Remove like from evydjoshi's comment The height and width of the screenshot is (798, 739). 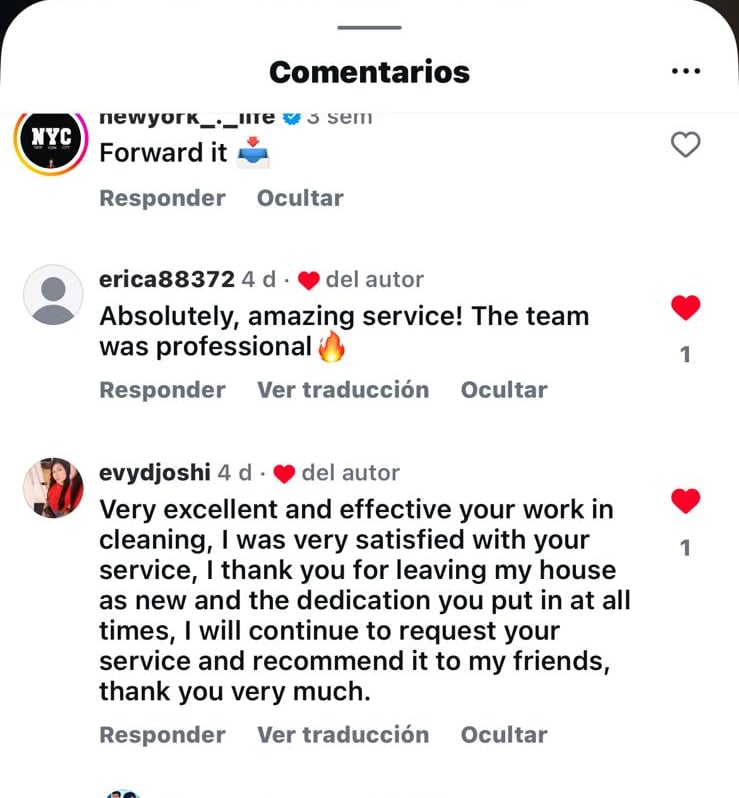click(x=685, y=502)
